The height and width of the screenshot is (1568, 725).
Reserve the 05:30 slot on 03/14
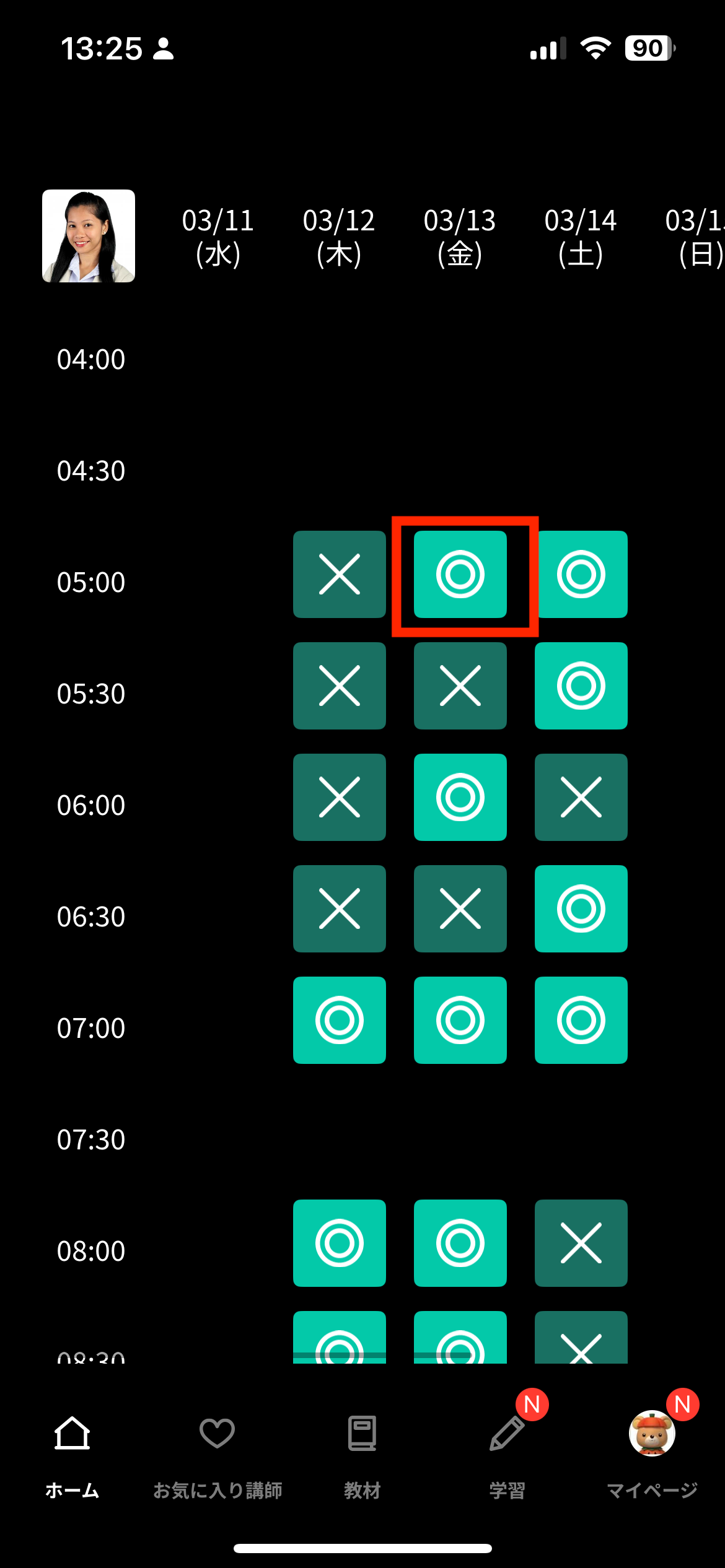[x=581, y=686]
